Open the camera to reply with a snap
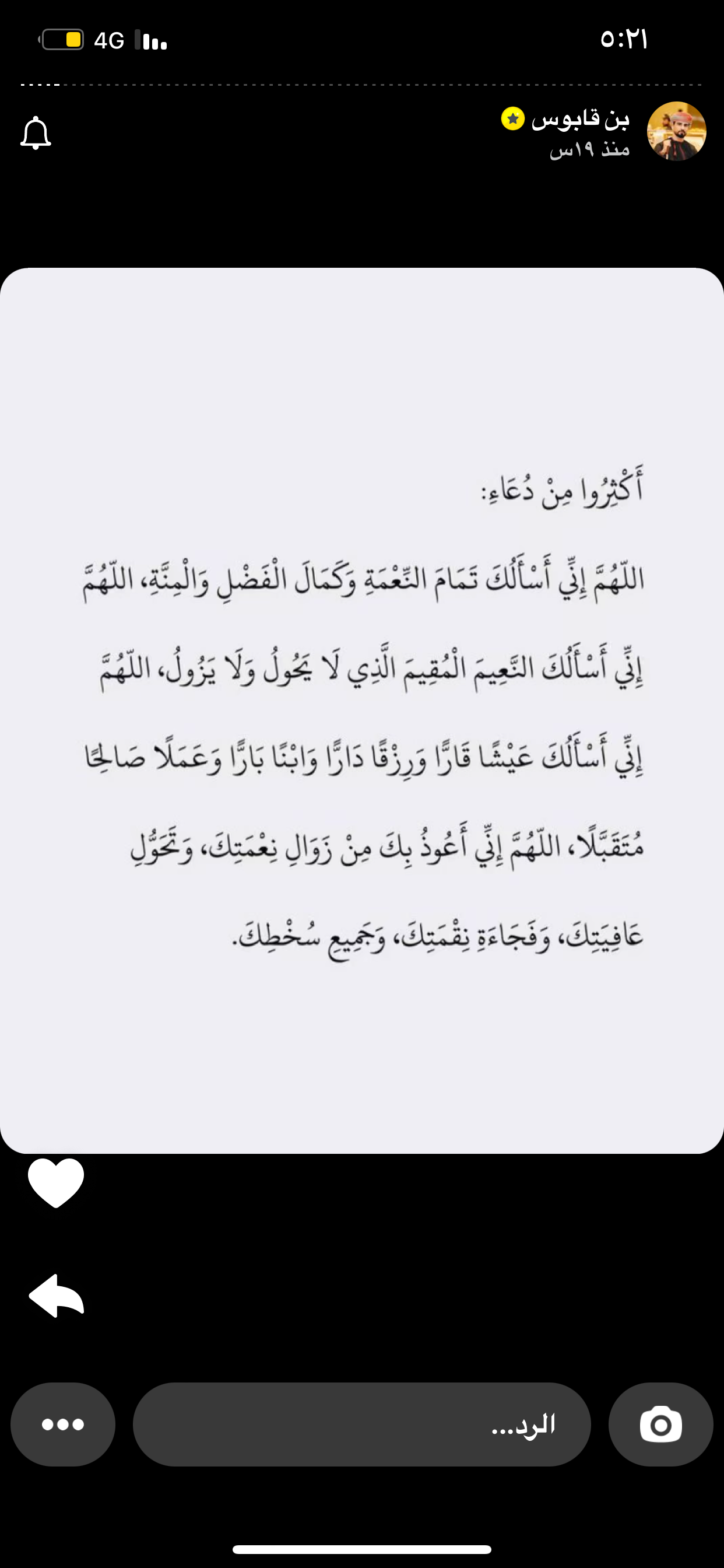Screen dimensions: 724x1568 (x=660, y=1424)
